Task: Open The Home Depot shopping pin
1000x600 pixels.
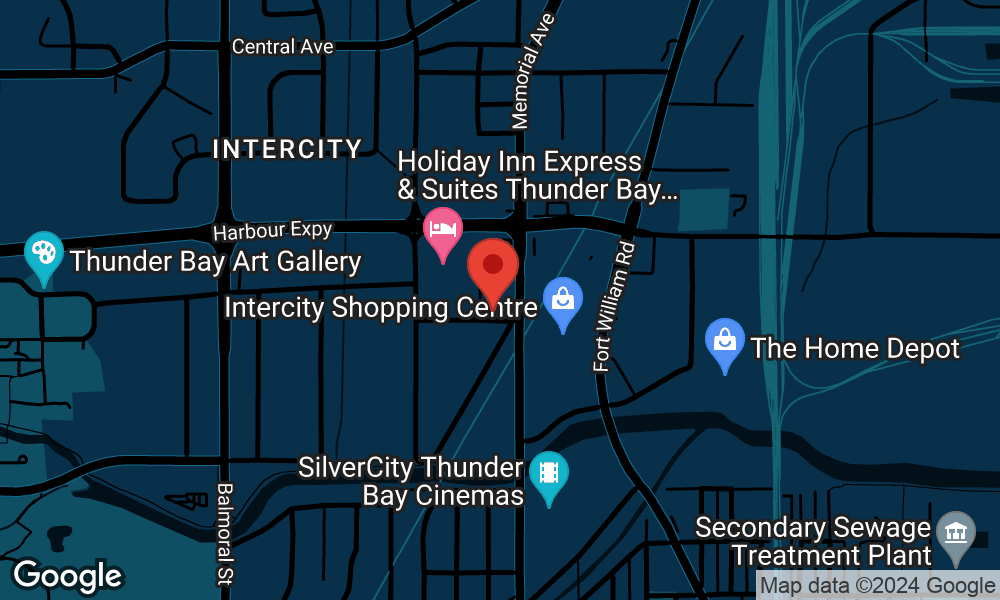Action: pyautogui.click(x=725, y=340)
